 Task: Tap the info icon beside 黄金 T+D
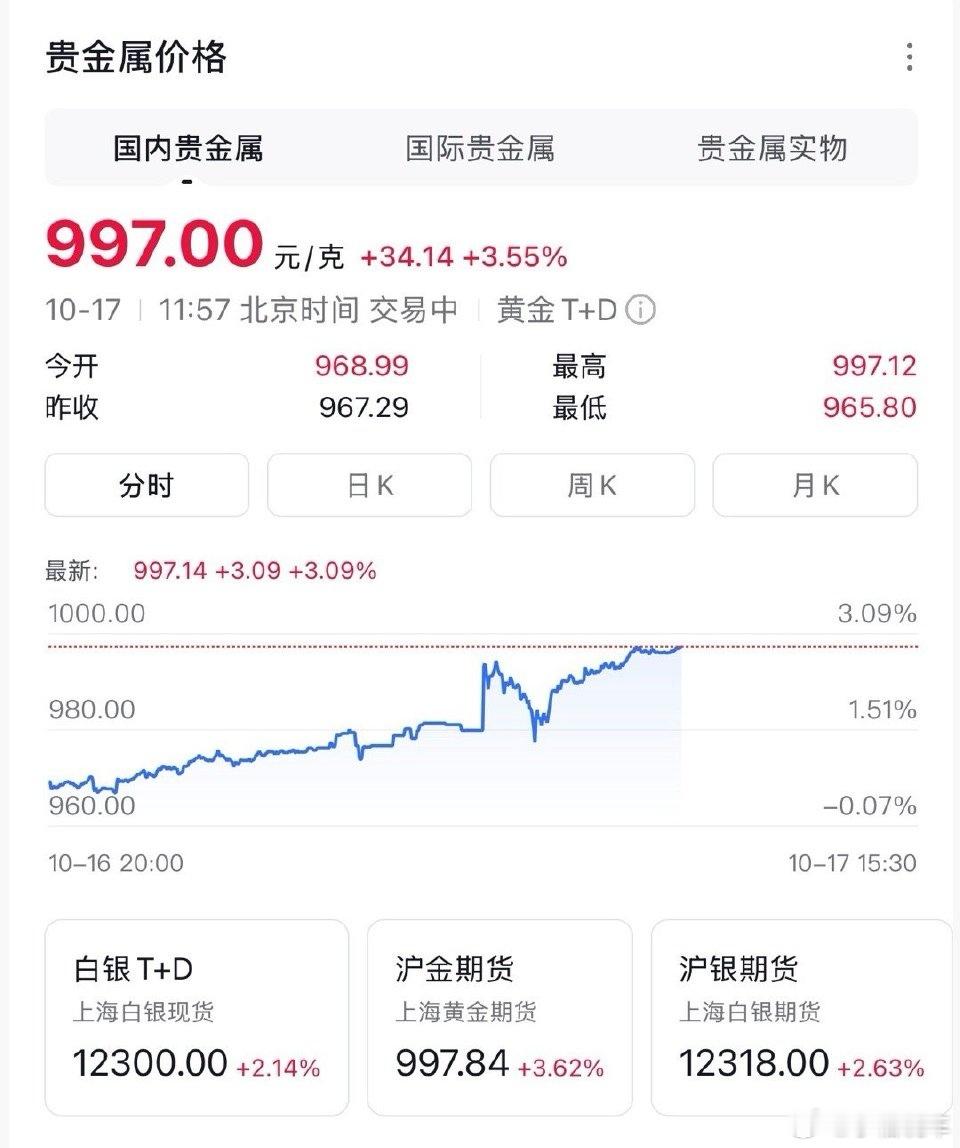(x=640, y=310)
